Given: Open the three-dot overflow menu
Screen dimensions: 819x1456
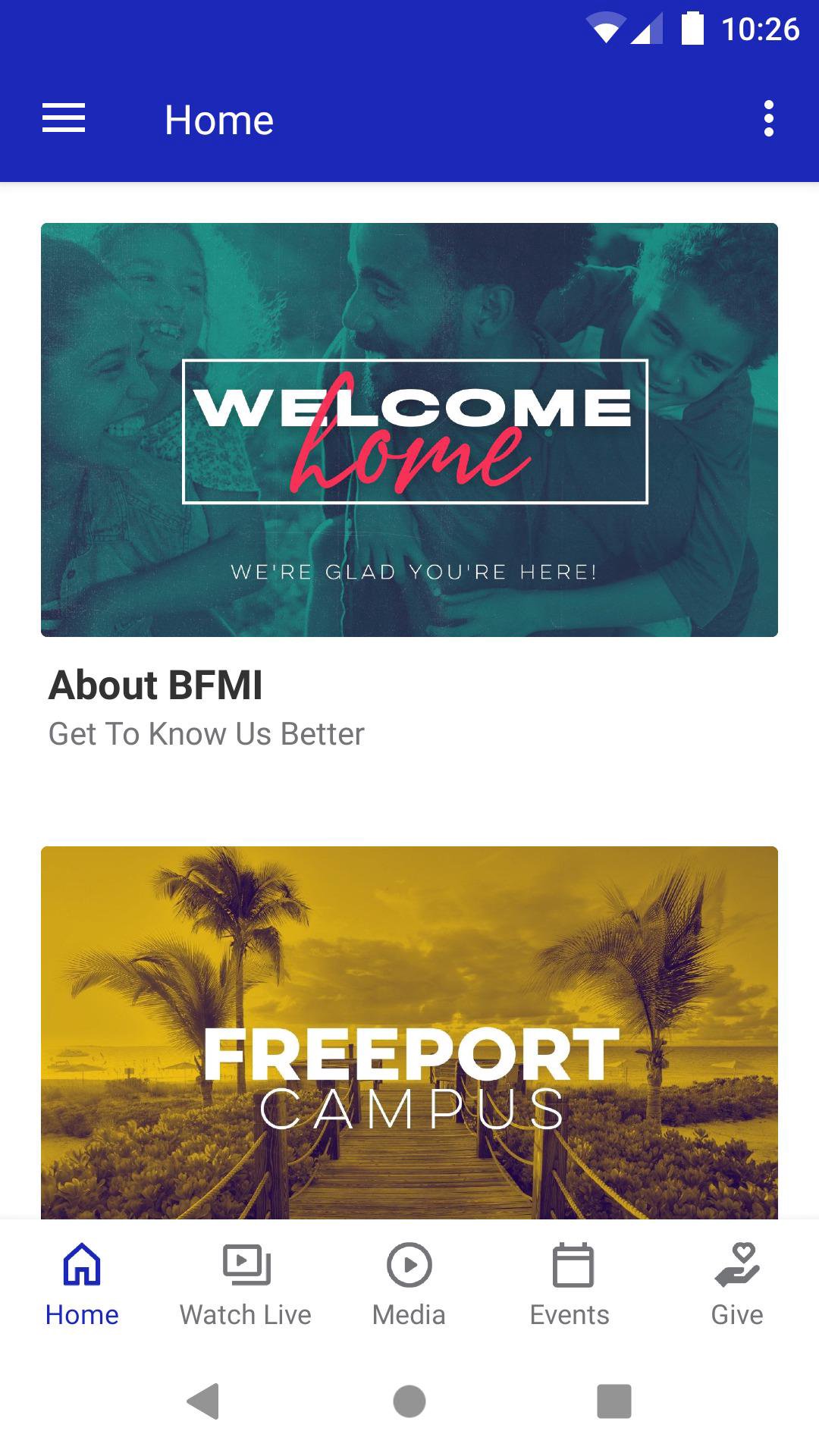Looking at the screenshot, I should (x=768, y=119).
